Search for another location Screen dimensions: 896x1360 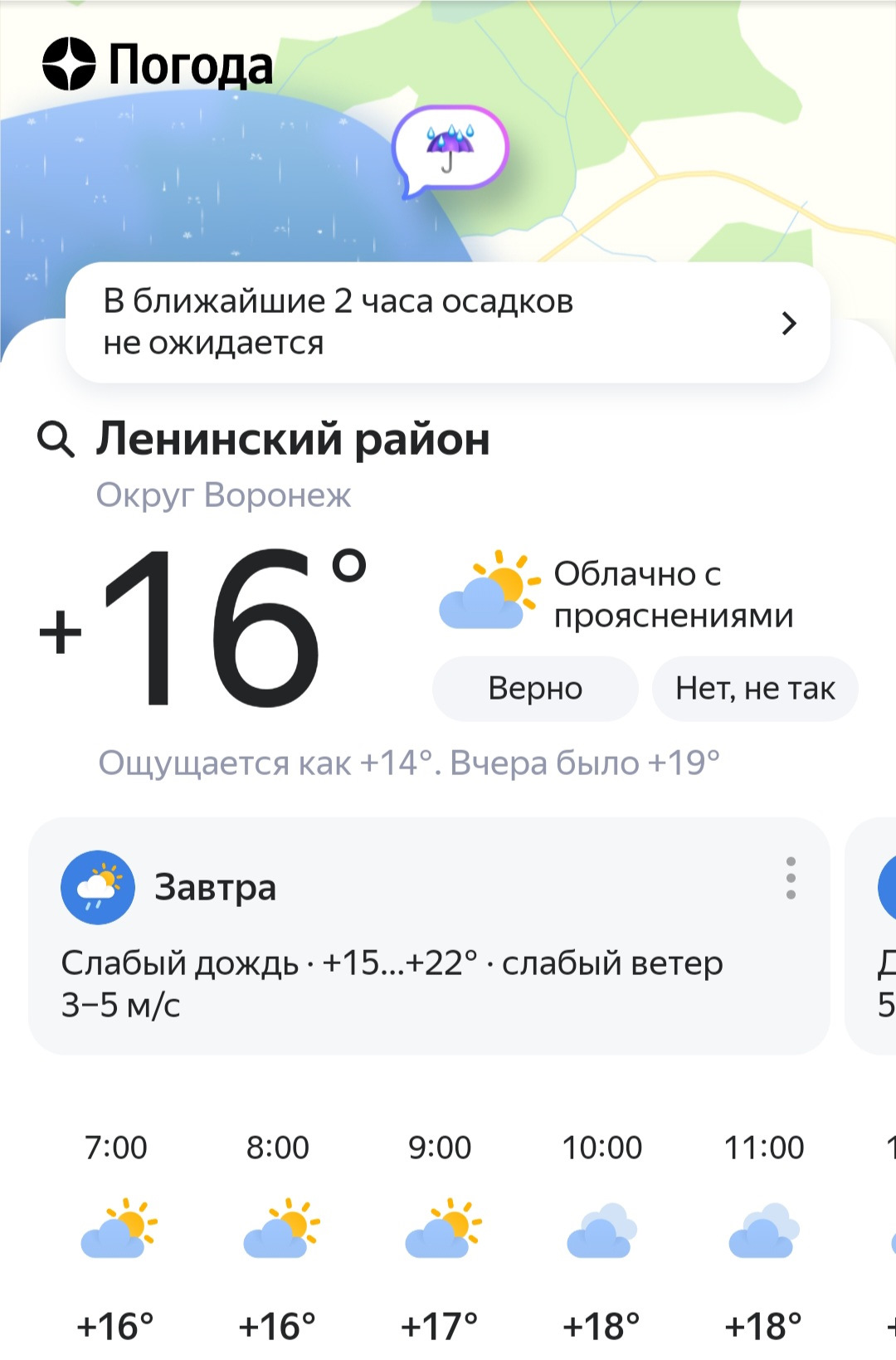[x=56, y=439]
